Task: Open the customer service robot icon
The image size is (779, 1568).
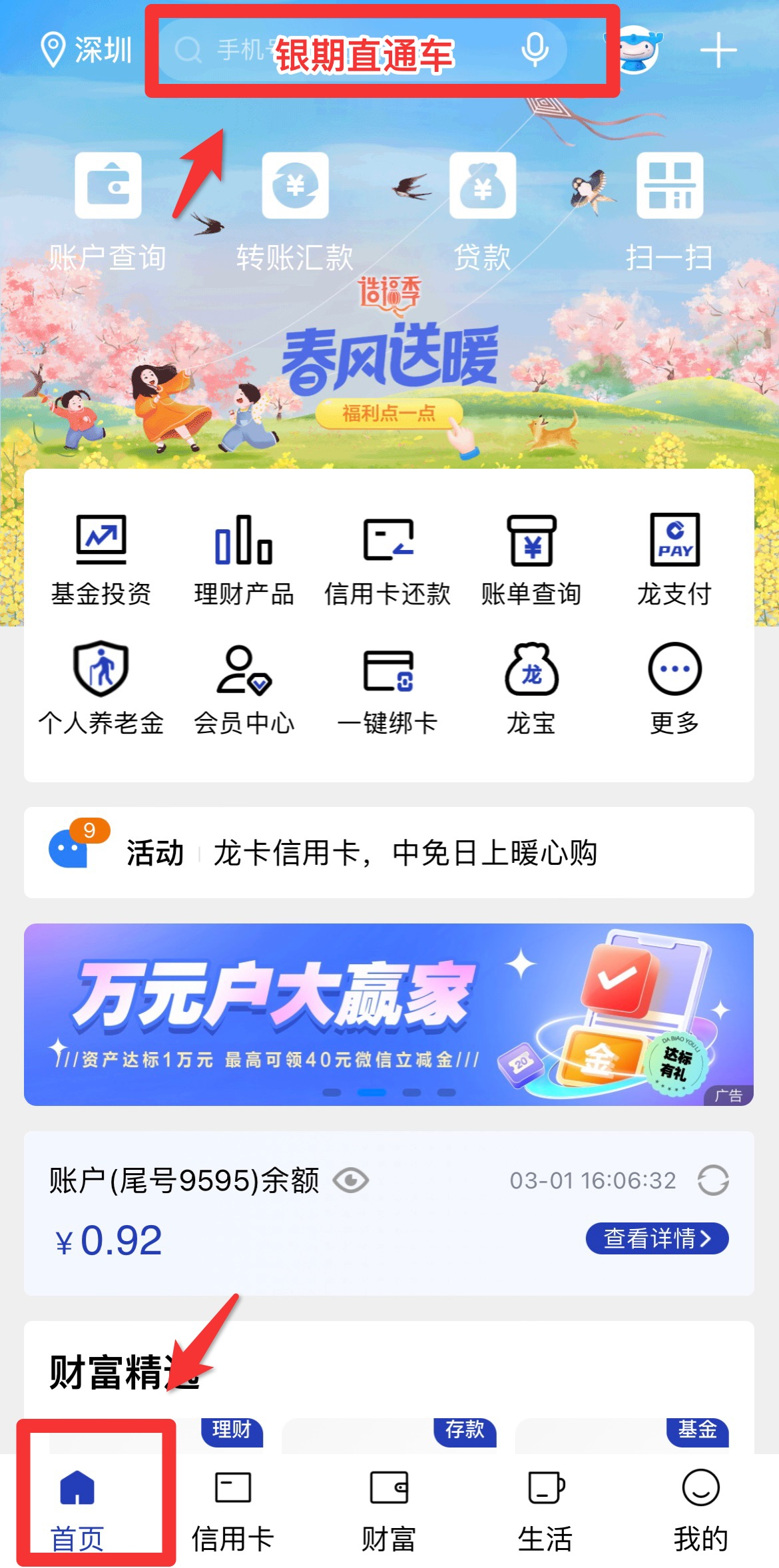Action: coord(637,51)
